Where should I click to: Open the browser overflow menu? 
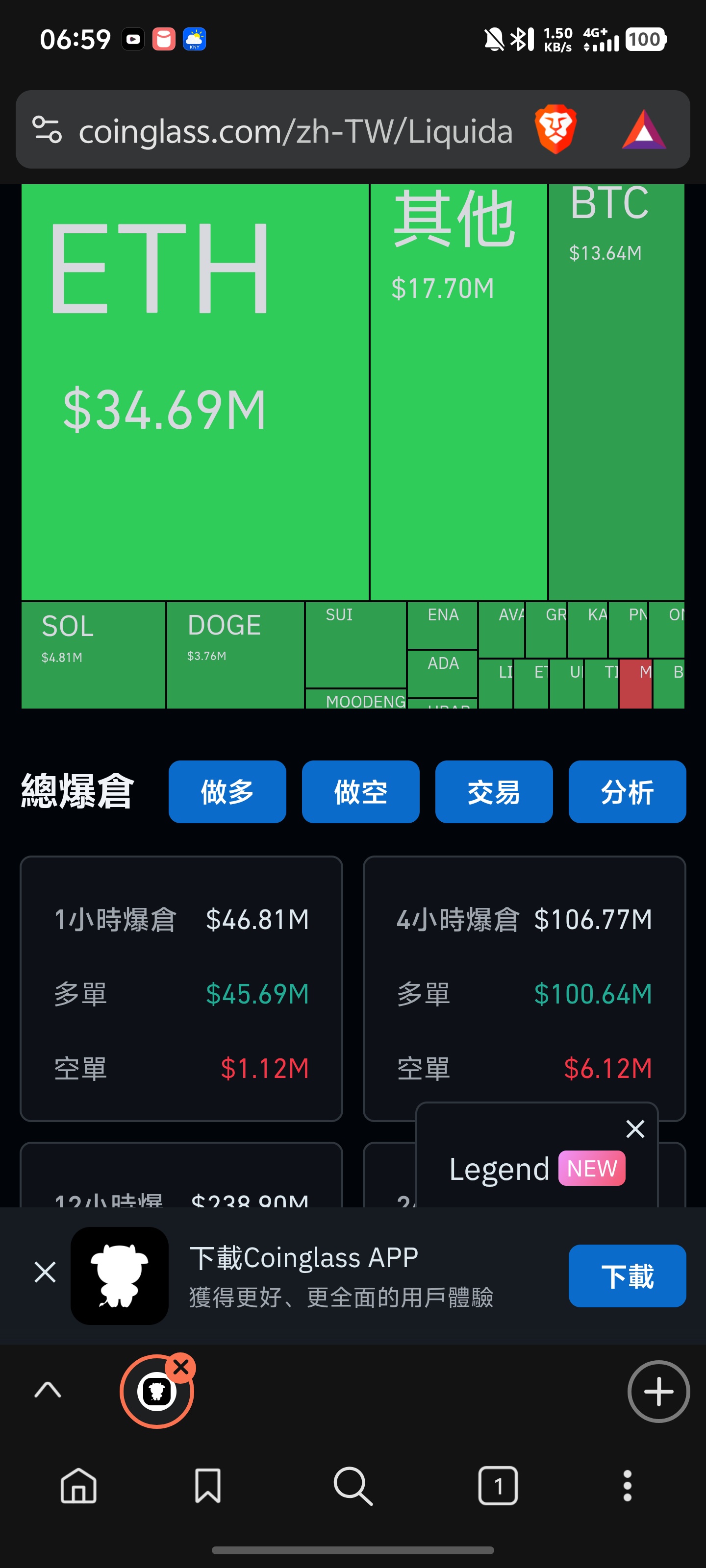coord(627,1486)
